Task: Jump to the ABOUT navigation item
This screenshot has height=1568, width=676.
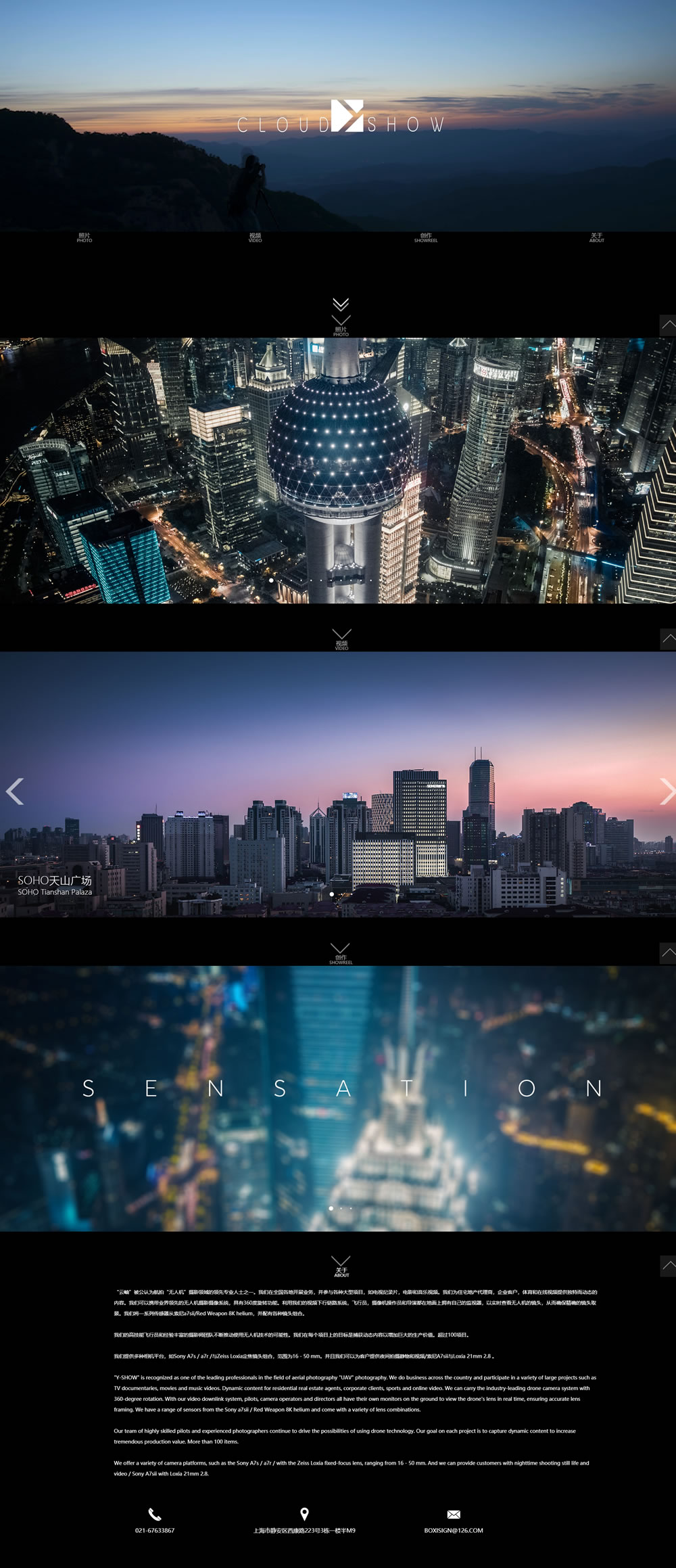Action: point(596,237)
